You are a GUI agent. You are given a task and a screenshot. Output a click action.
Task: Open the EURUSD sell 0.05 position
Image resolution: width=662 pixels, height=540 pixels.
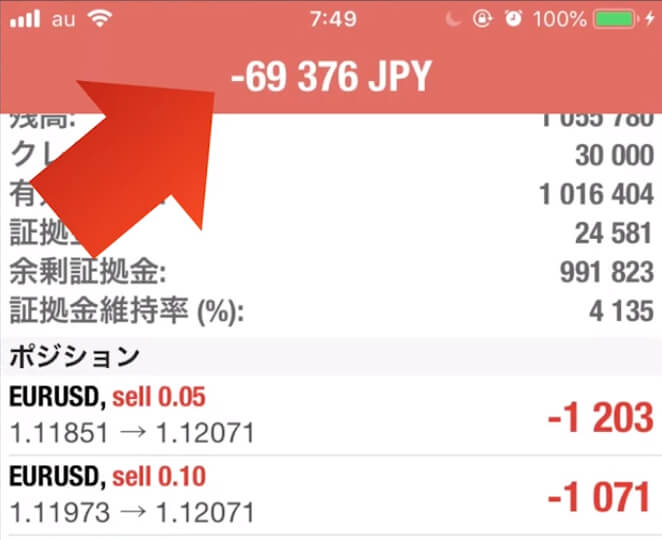pos(330,415)
